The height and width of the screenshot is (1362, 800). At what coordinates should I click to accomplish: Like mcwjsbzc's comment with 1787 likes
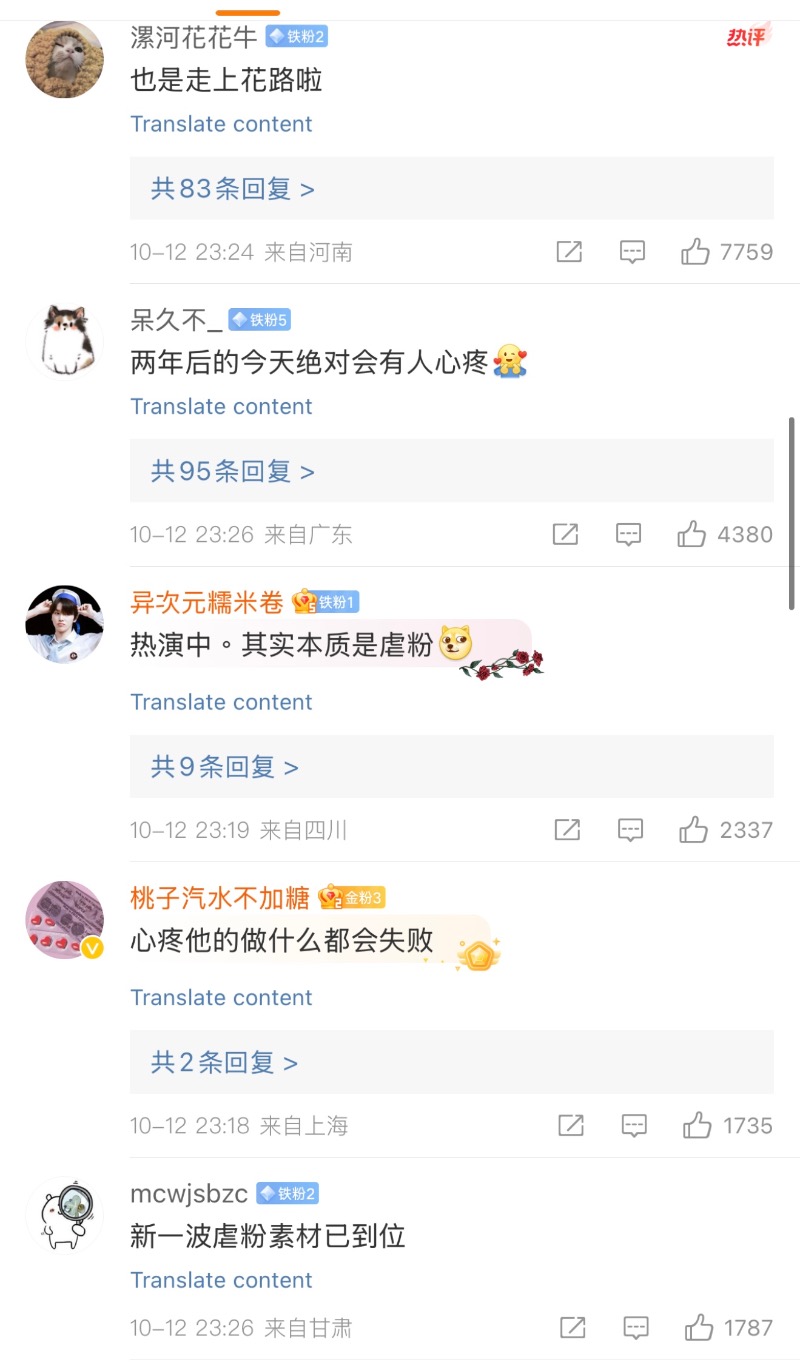[698, 1328]
